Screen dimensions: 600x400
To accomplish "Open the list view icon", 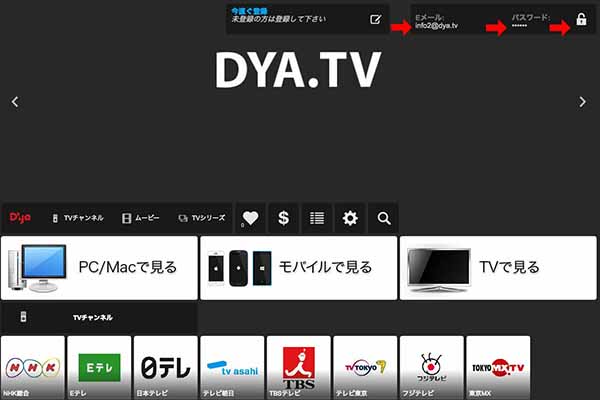I will click(317, 217).
